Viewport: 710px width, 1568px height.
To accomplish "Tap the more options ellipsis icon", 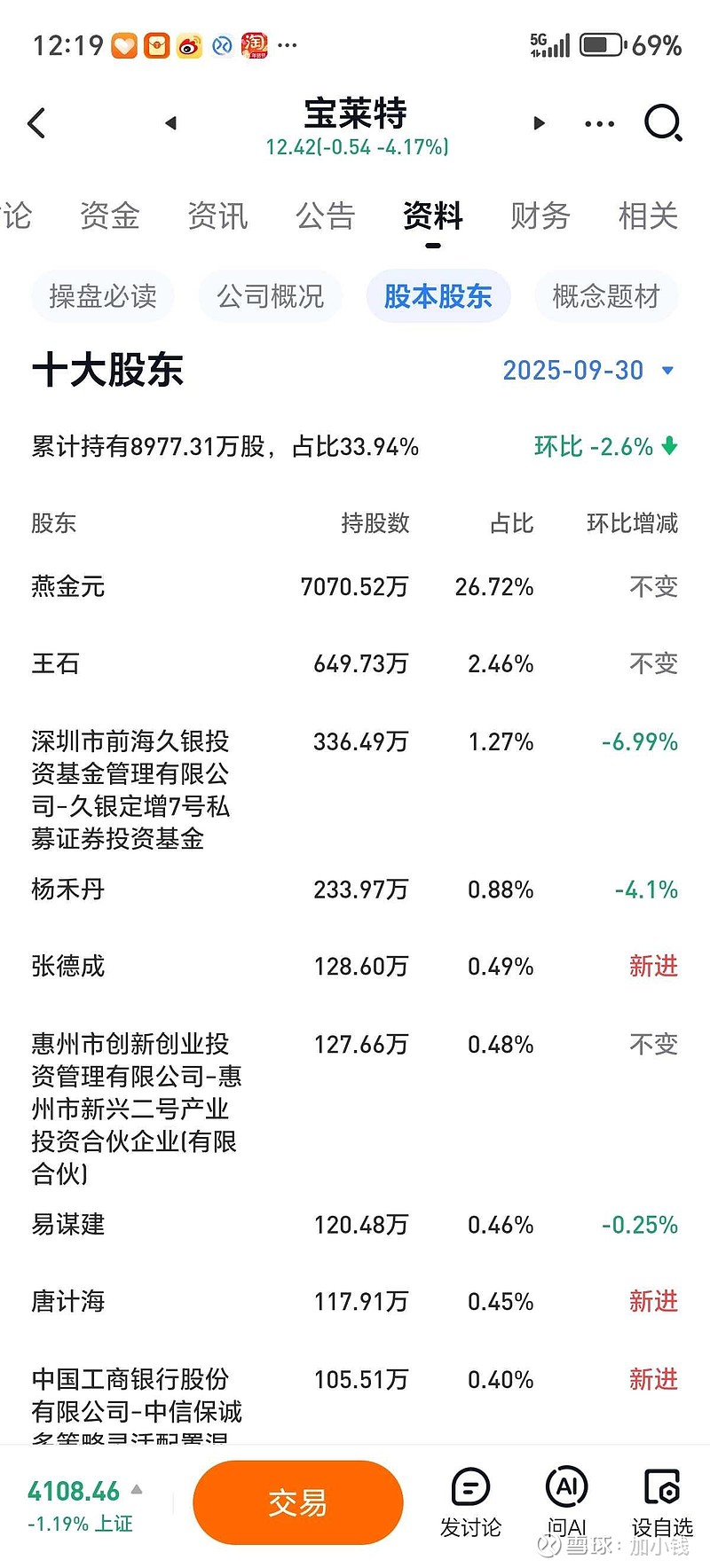I will (598, 124).
